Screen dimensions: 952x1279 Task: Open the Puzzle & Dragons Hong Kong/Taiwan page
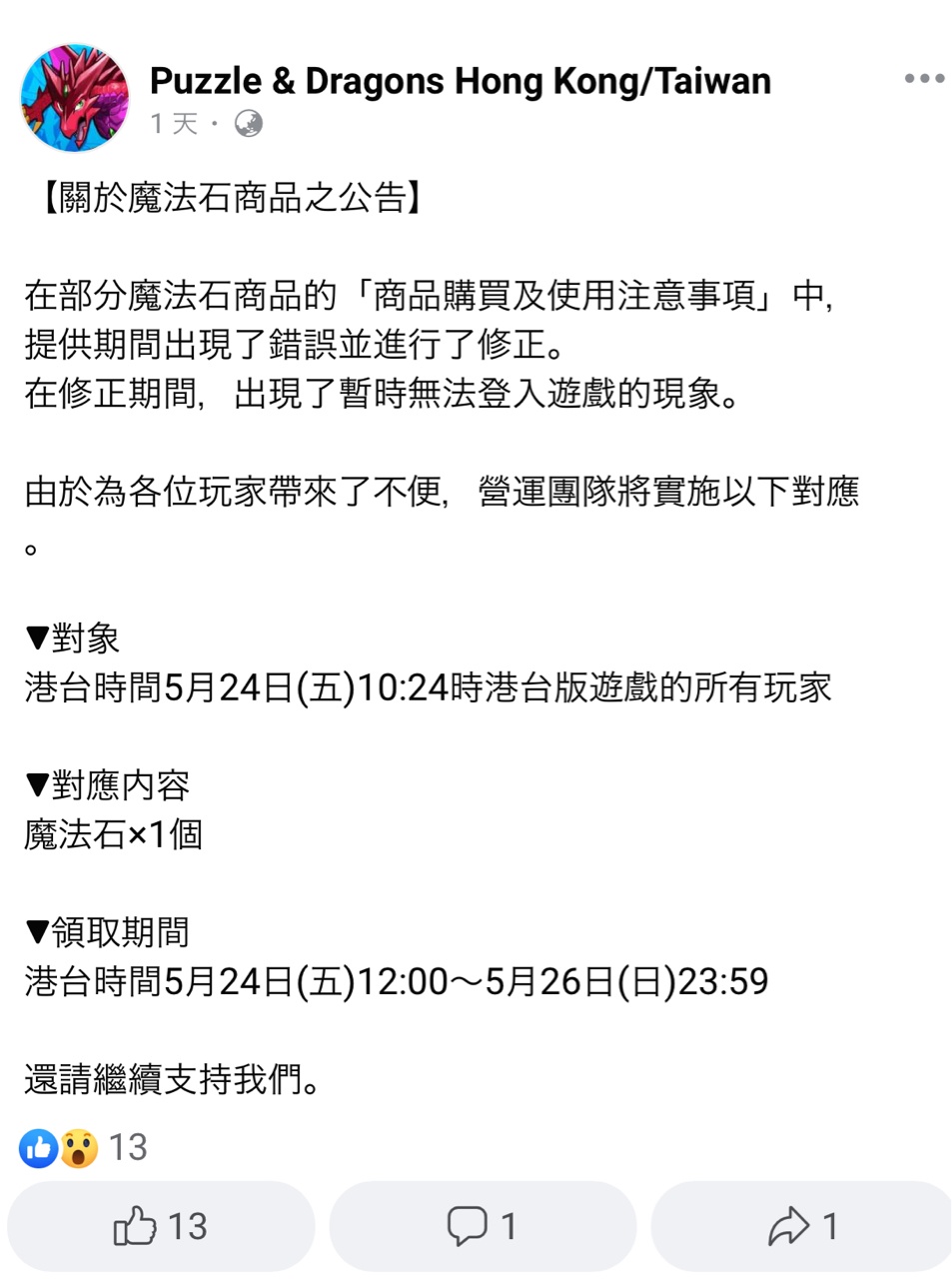pos(460,81)
